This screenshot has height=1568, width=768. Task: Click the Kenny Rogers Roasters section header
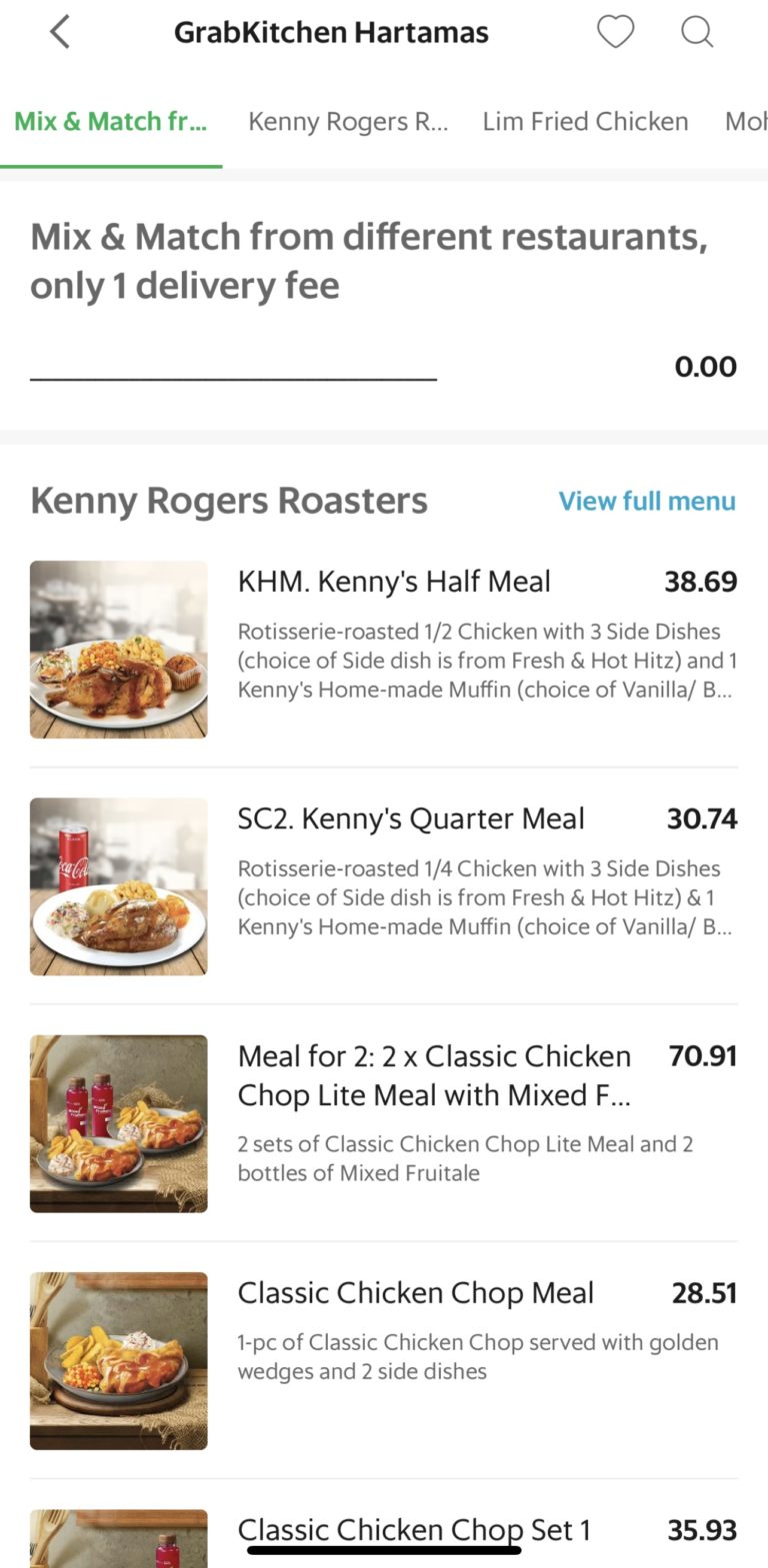coord(228,501)
